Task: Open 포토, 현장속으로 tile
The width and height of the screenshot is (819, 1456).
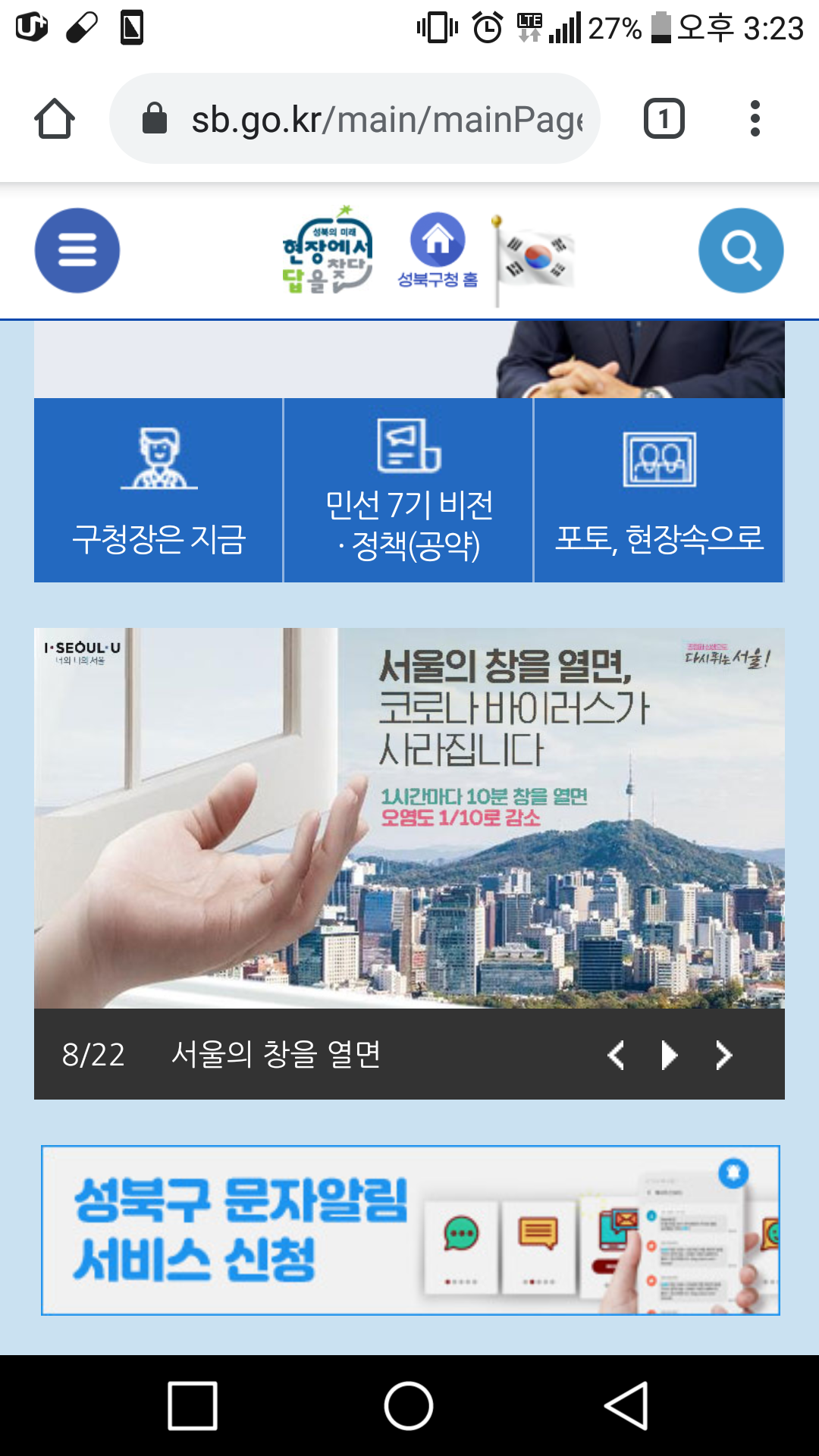Action: [659, 490]
